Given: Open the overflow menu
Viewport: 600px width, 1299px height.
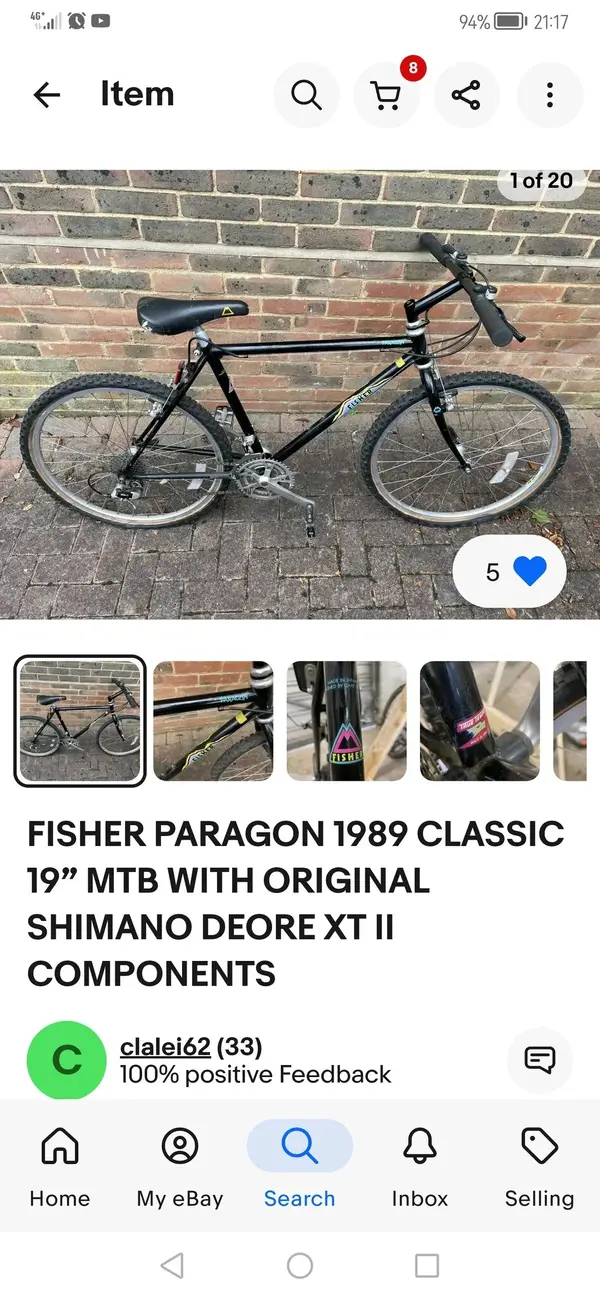Looking at the screenshot, I should coord(549,95).
